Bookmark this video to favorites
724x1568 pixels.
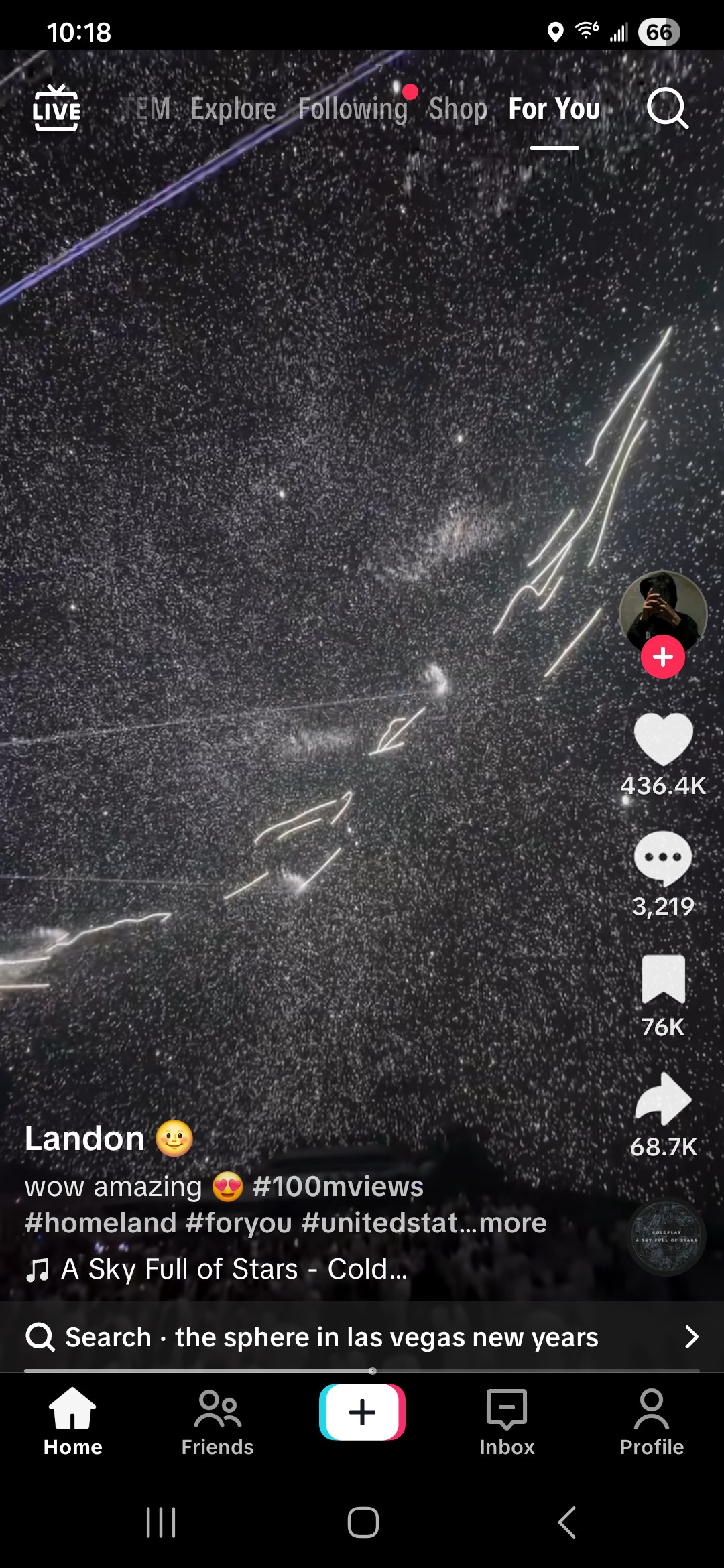[x=663, y=979]
